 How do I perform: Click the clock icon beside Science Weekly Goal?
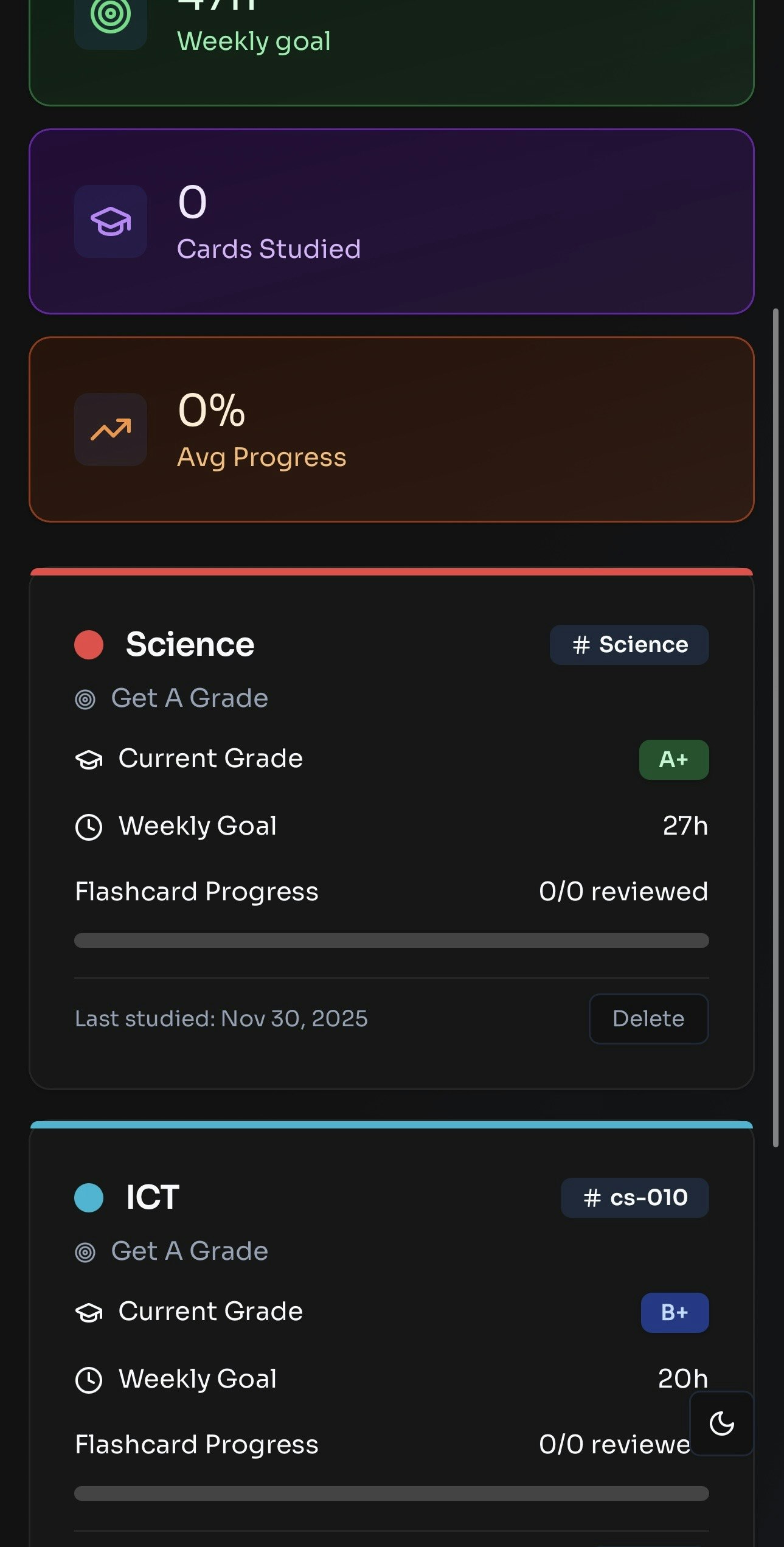point(89,826)
